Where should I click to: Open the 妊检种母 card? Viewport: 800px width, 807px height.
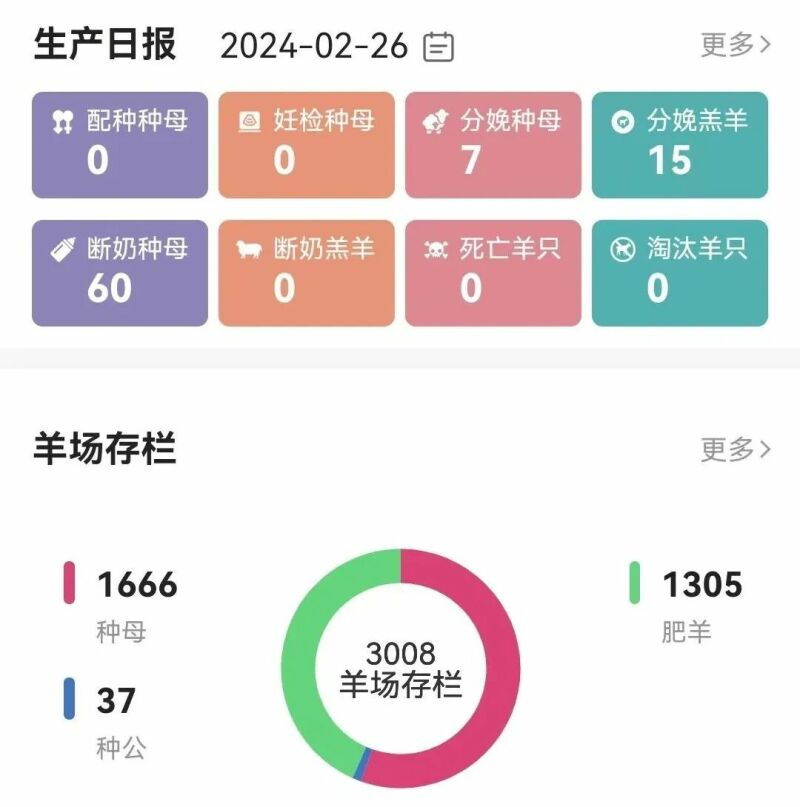306,145
